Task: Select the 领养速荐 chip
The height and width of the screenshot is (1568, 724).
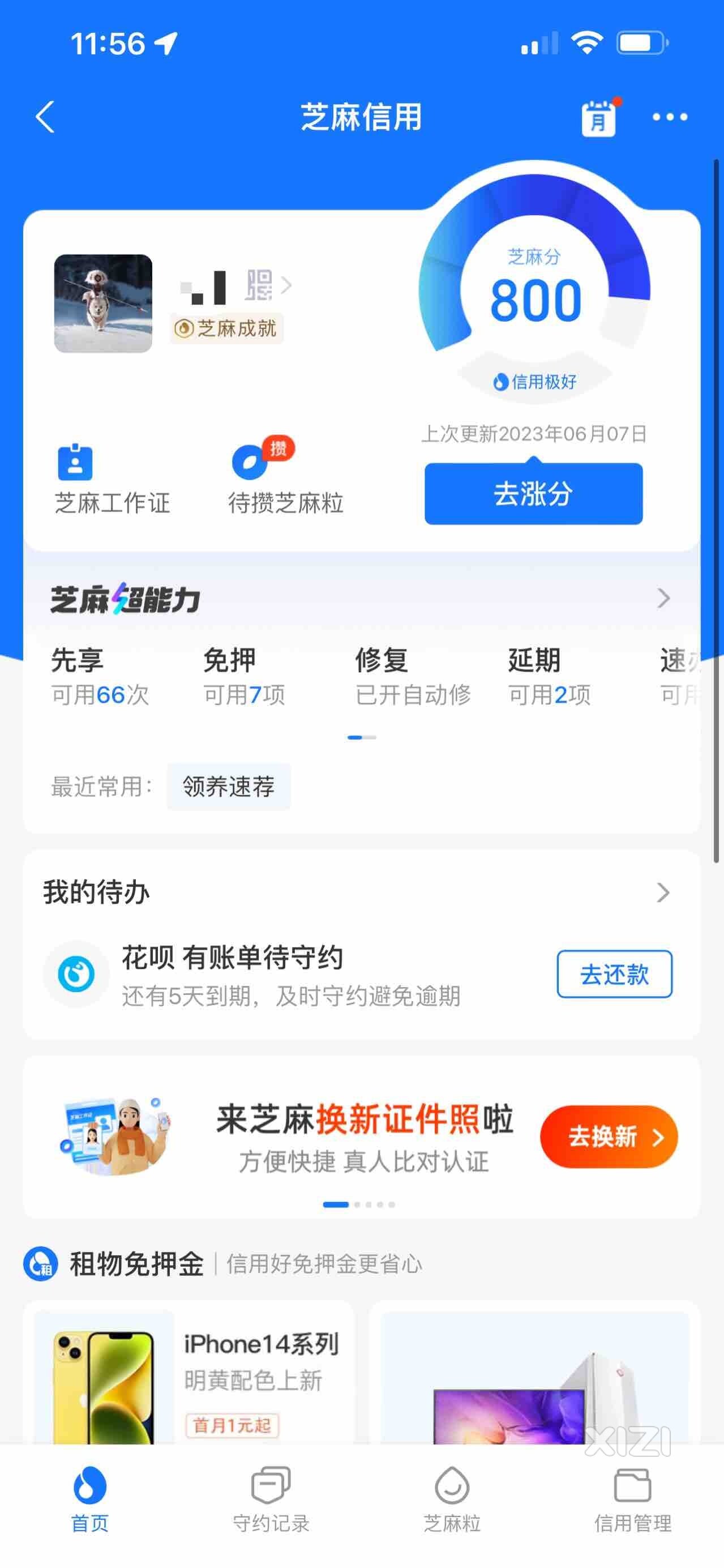Action: click(228, 787)
